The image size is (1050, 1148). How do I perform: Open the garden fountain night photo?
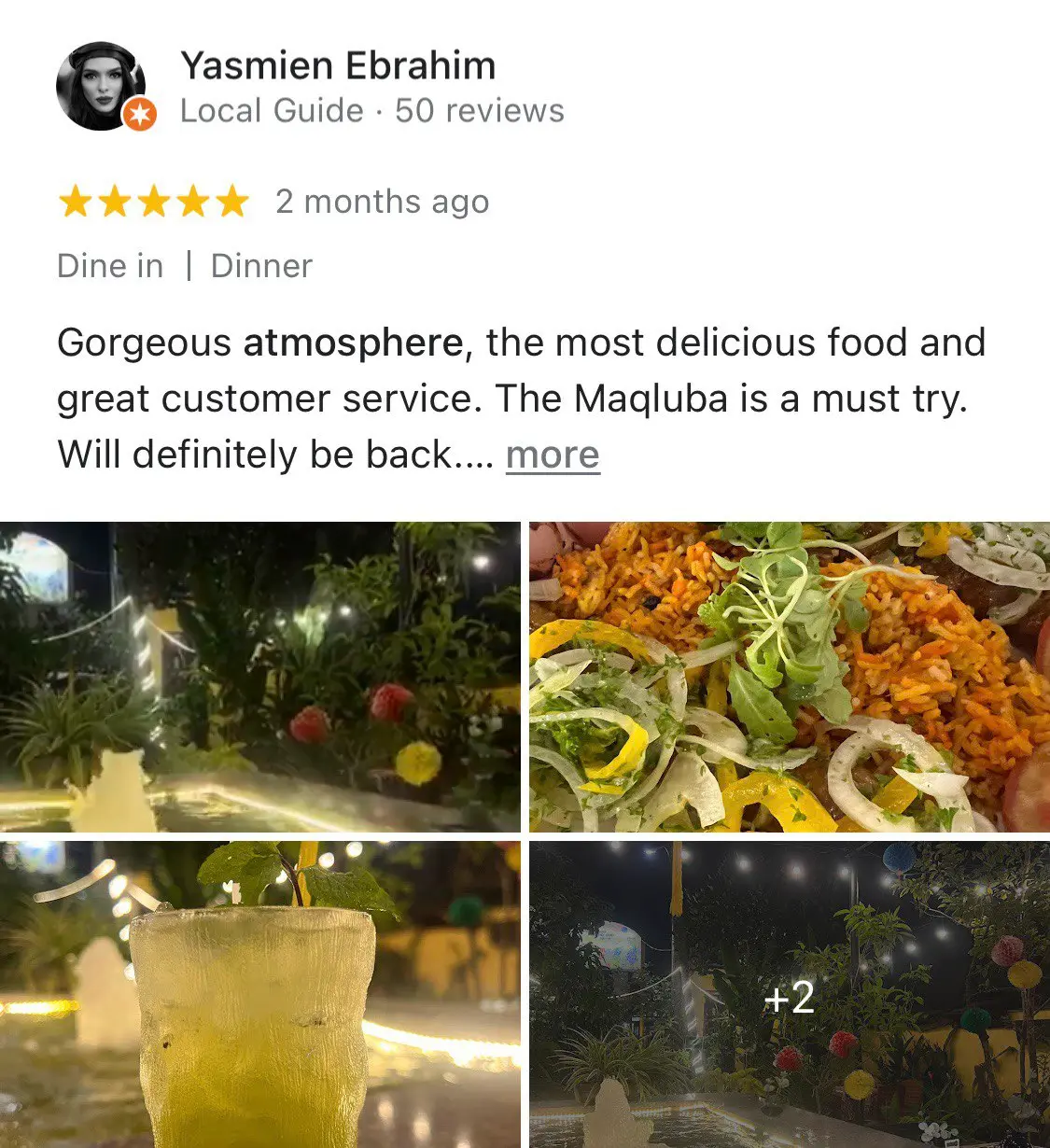(x=259, y=677)
